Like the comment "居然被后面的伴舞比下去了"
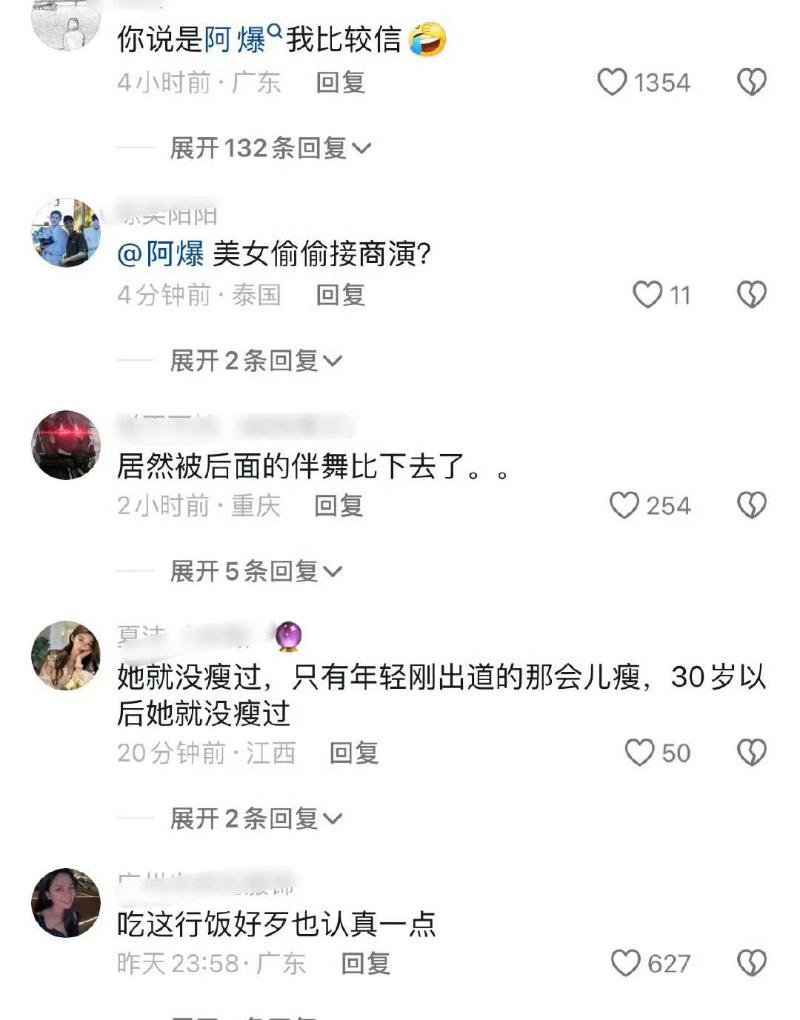The height and width of the screenshot is (1020, 800). coord(624,506)
